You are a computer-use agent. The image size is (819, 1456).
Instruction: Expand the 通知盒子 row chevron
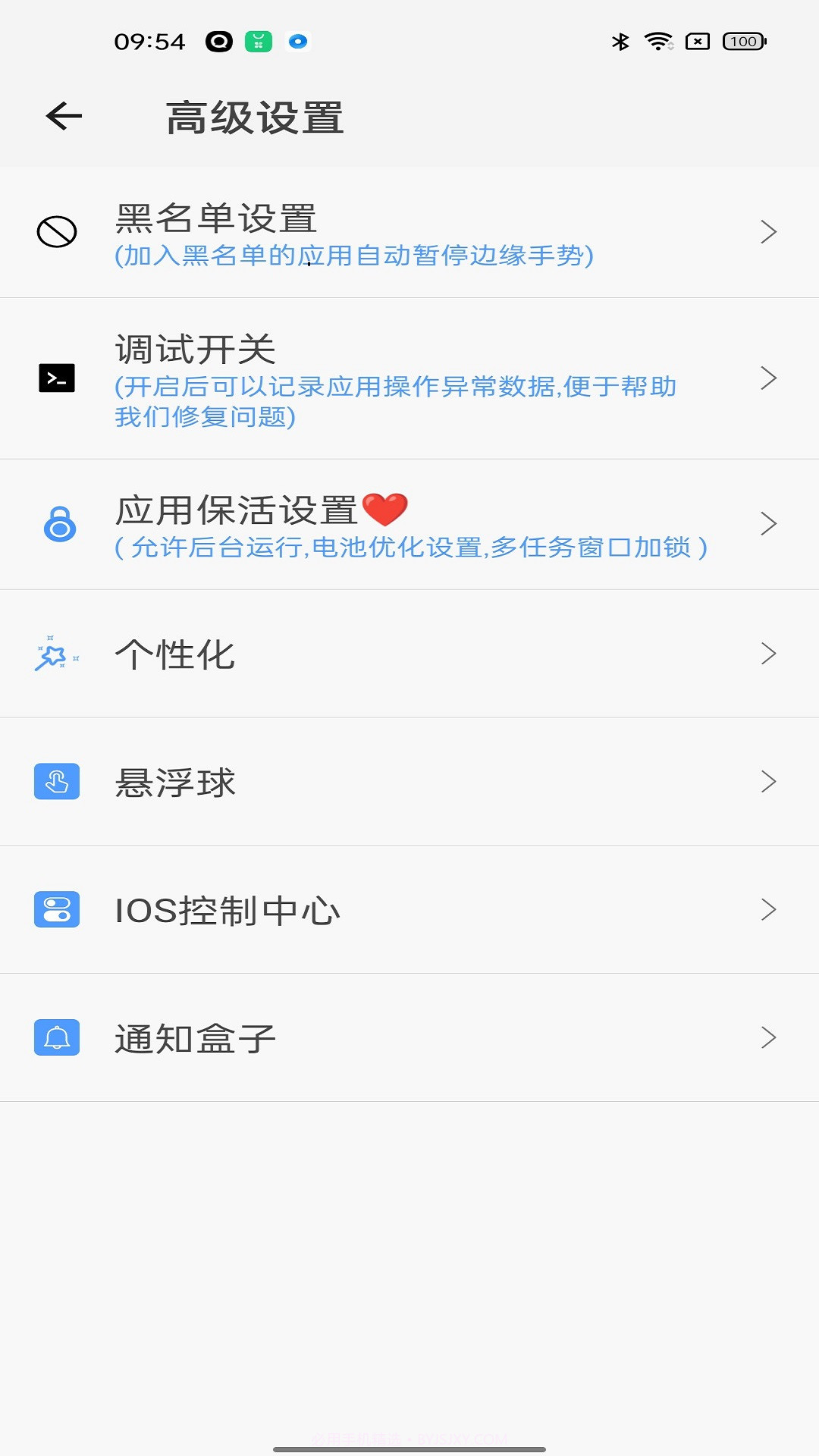coord(769,1038)
